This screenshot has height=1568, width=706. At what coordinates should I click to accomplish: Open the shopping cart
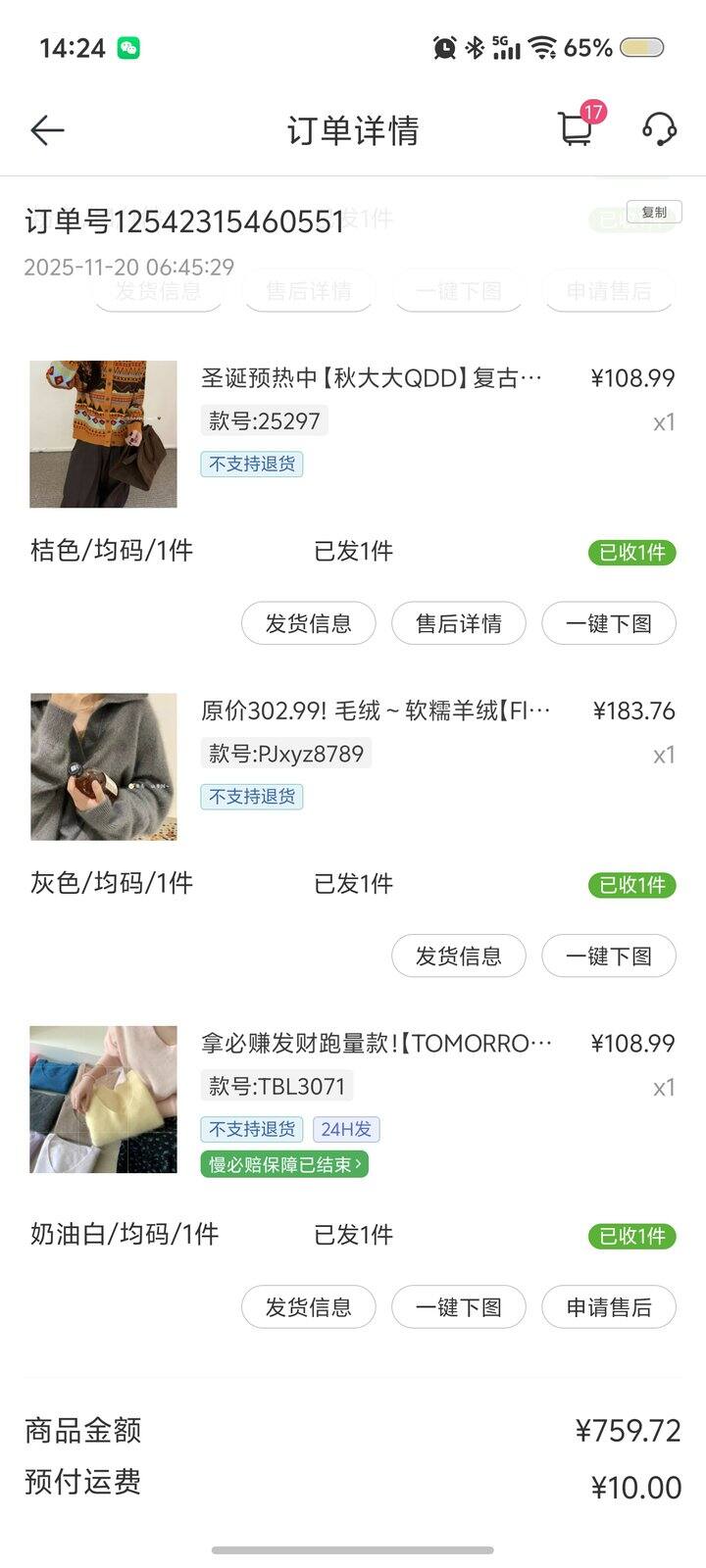point(577,129)
